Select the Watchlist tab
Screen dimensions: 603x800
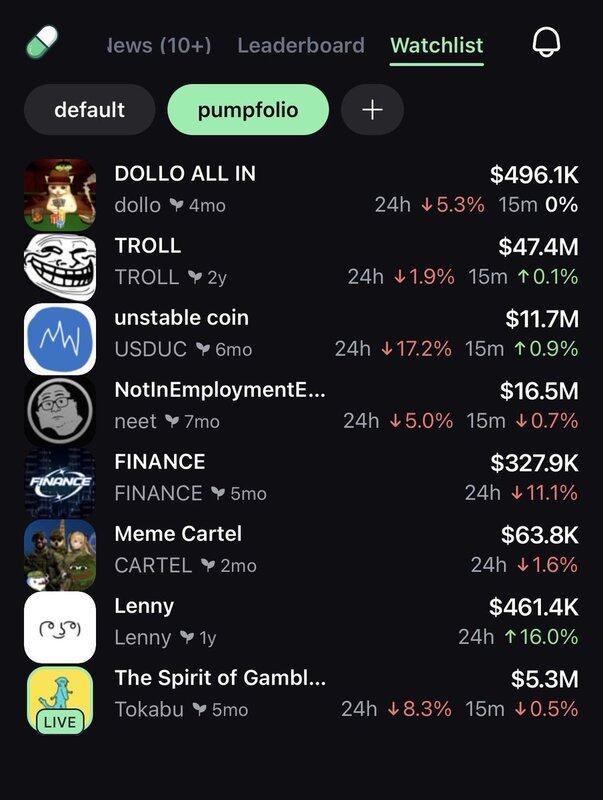(x=436, y=45)
